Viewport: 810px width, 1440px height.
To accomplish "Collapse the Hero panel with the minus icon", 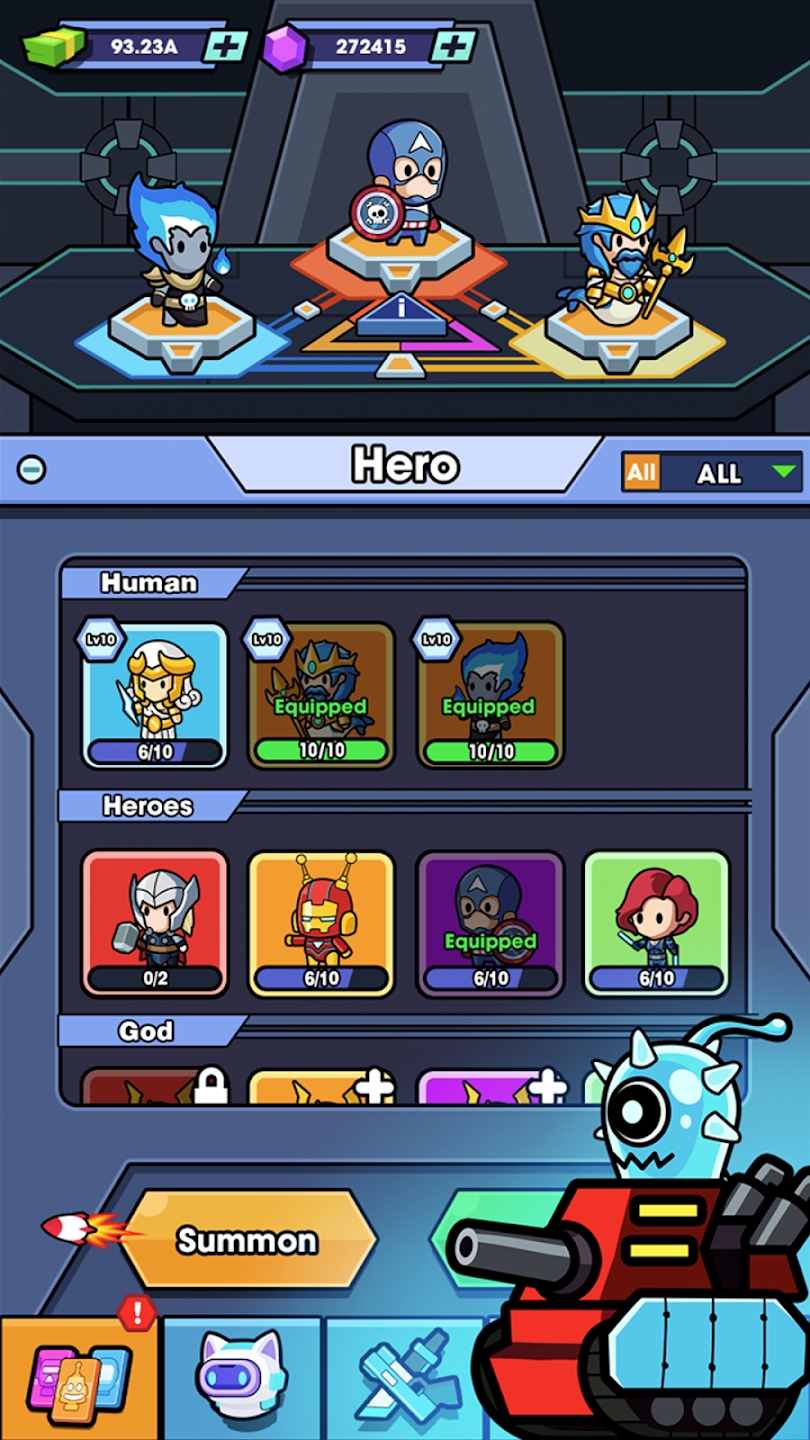I will click(32, 468).
